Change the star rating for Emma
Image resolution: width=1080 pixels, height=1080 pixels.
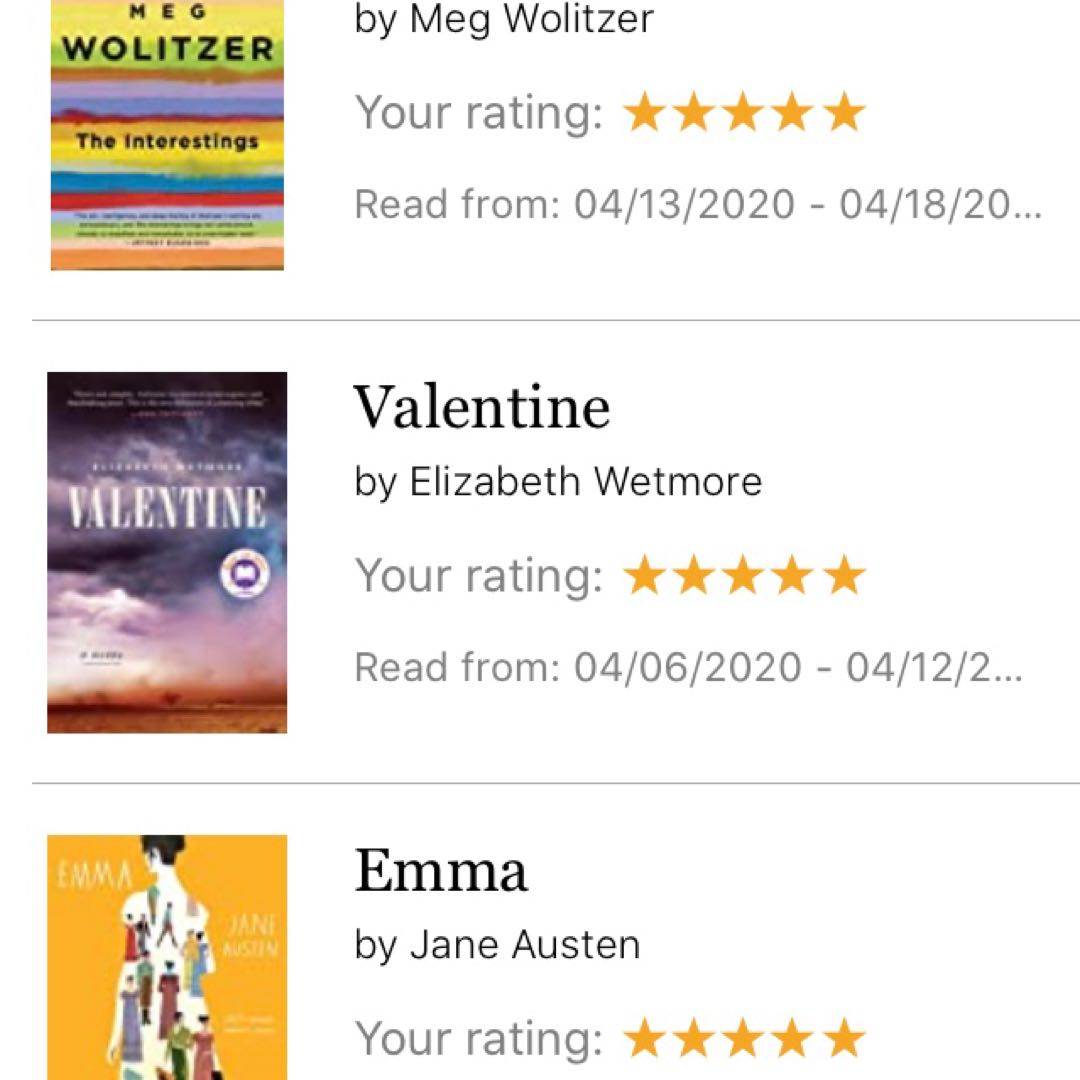[743, 1038]
